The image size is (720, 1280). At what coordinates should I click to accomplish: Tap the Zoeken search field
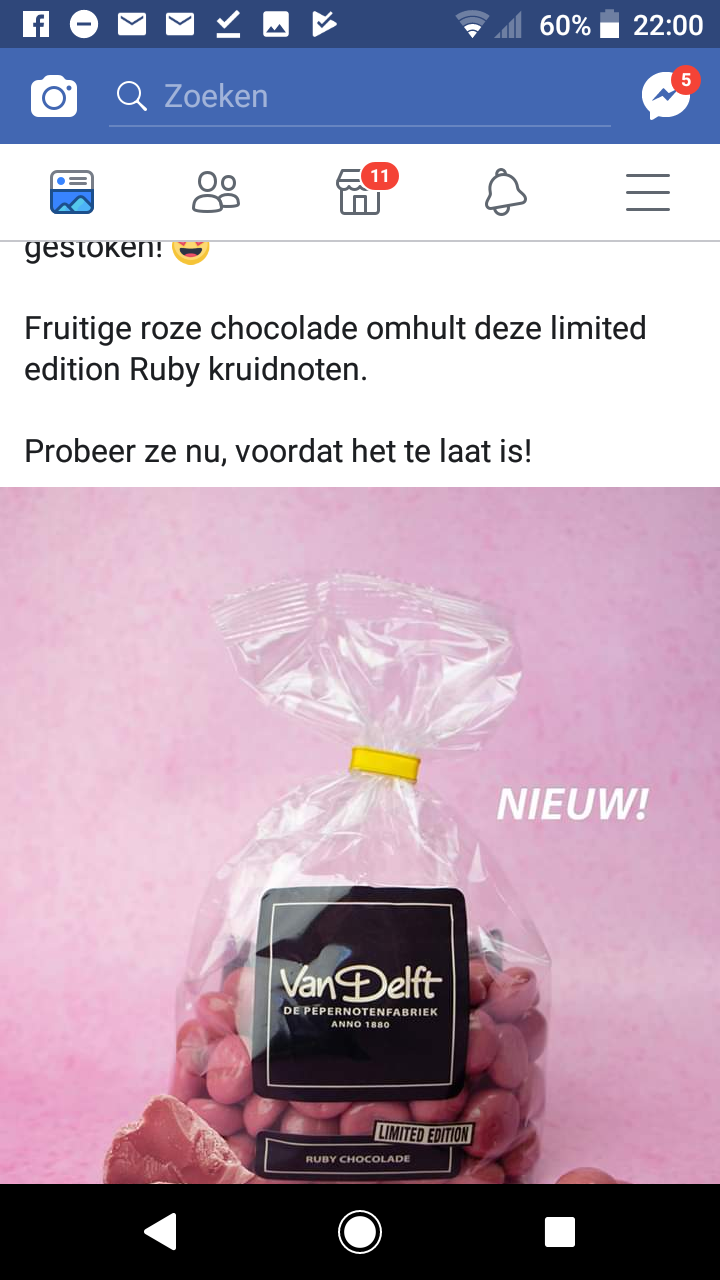pos(360,96)
